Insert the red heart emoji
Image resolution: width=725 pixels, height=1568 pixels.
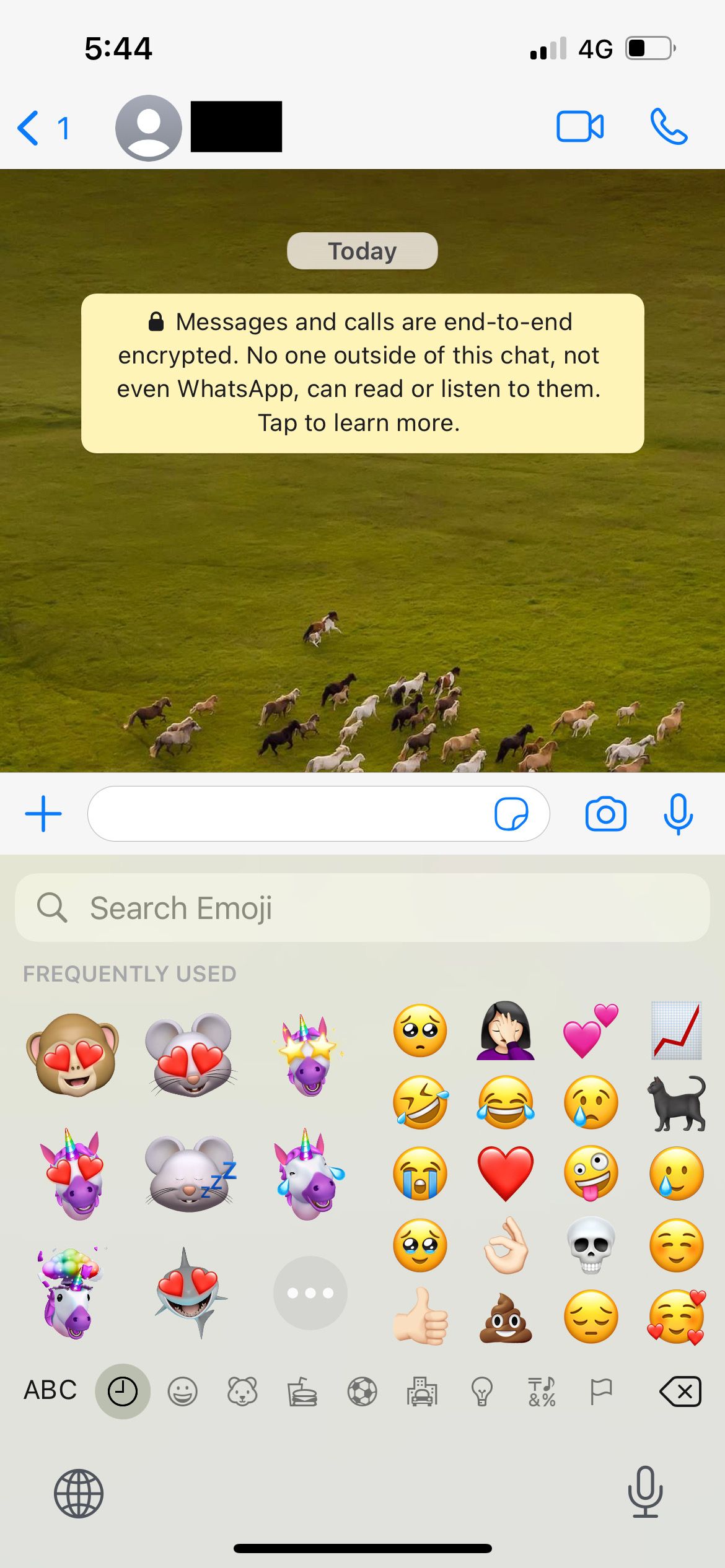tap(506, 1173)
